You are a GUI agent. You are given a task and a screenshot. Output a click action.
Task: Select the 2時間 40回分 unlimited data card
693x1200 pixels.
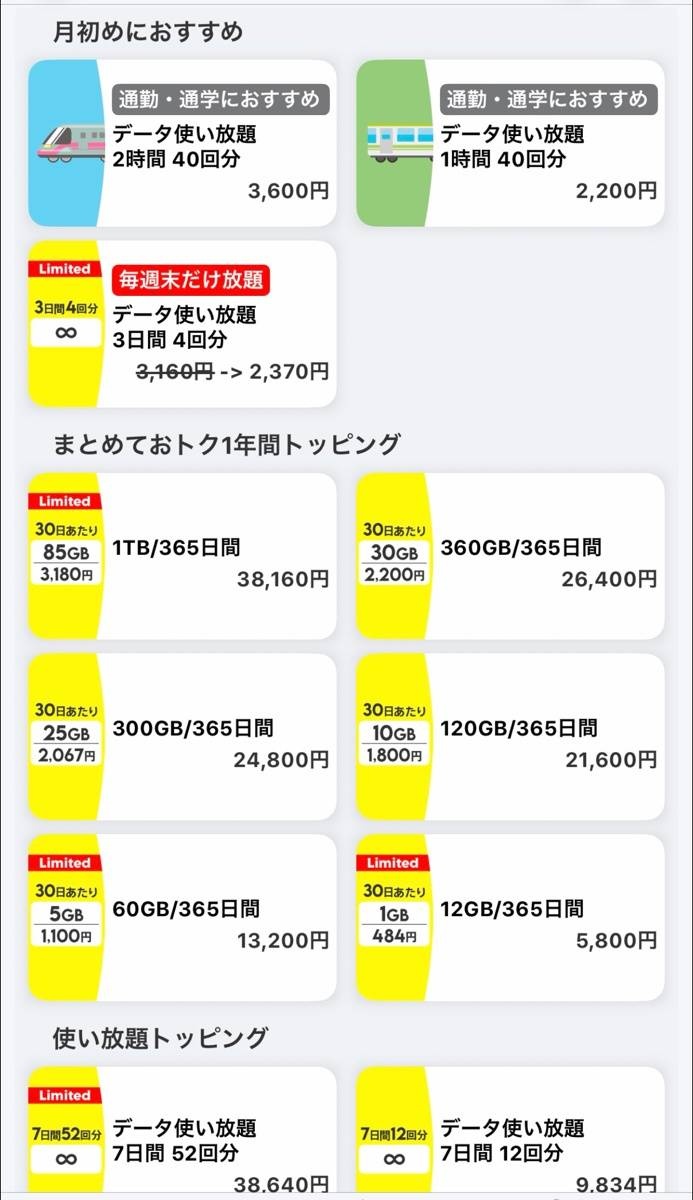click(x=182, y=143)
